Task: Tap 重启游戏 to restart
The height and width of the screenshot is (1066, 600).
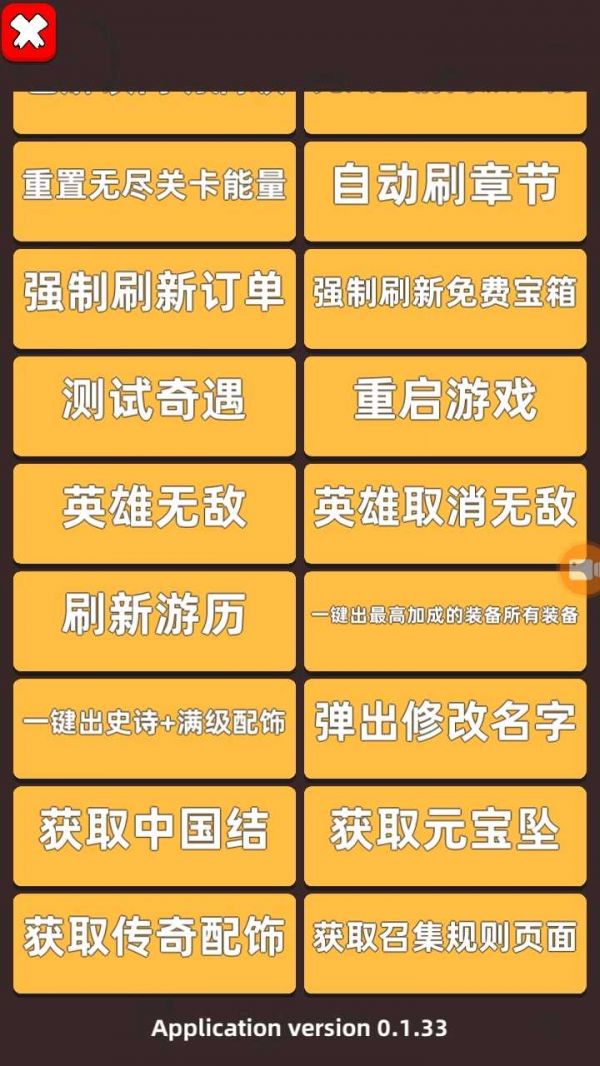Action: [x=445, y=406]
